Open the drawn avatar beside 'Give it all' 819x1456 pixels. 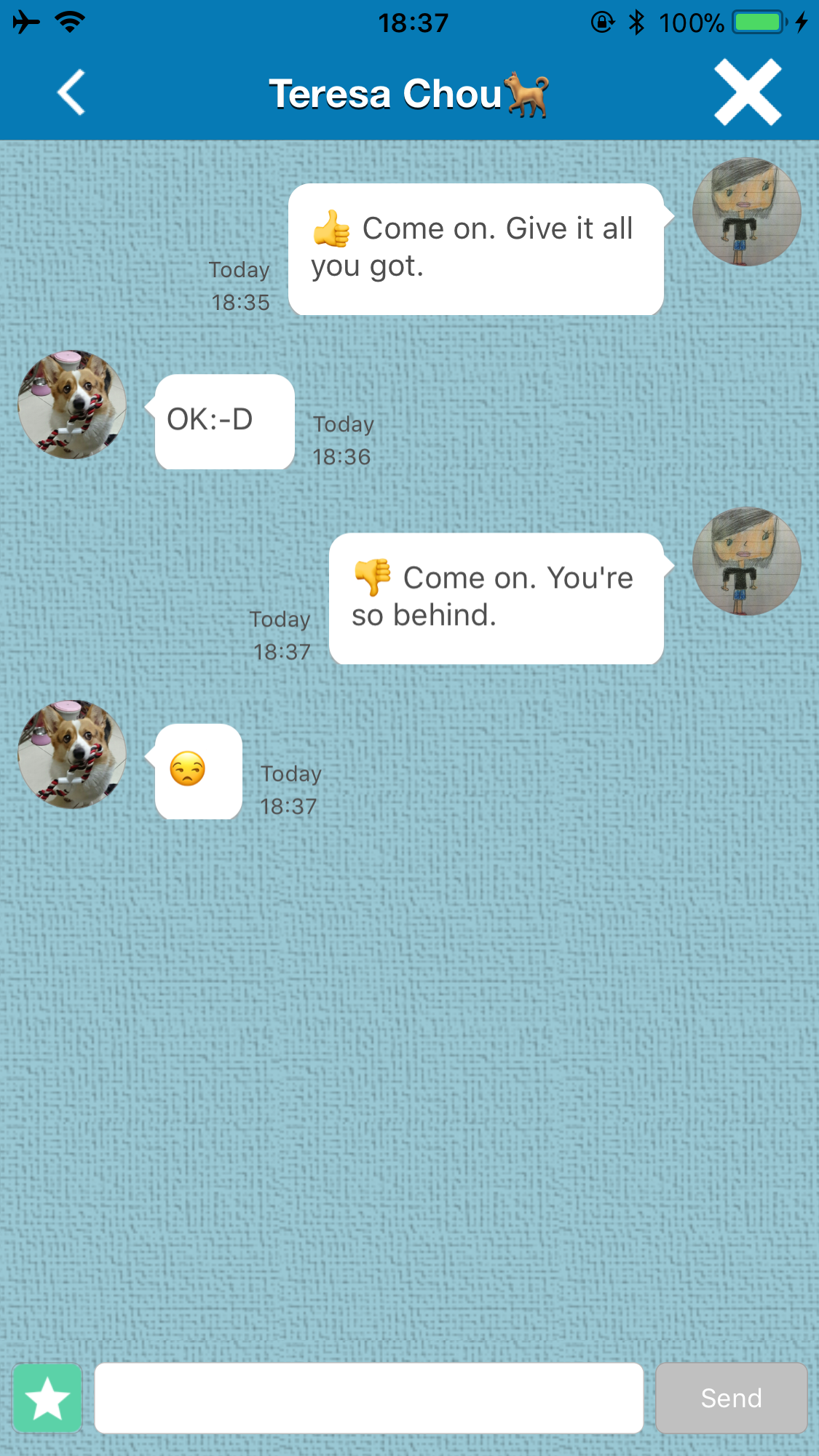746,212
